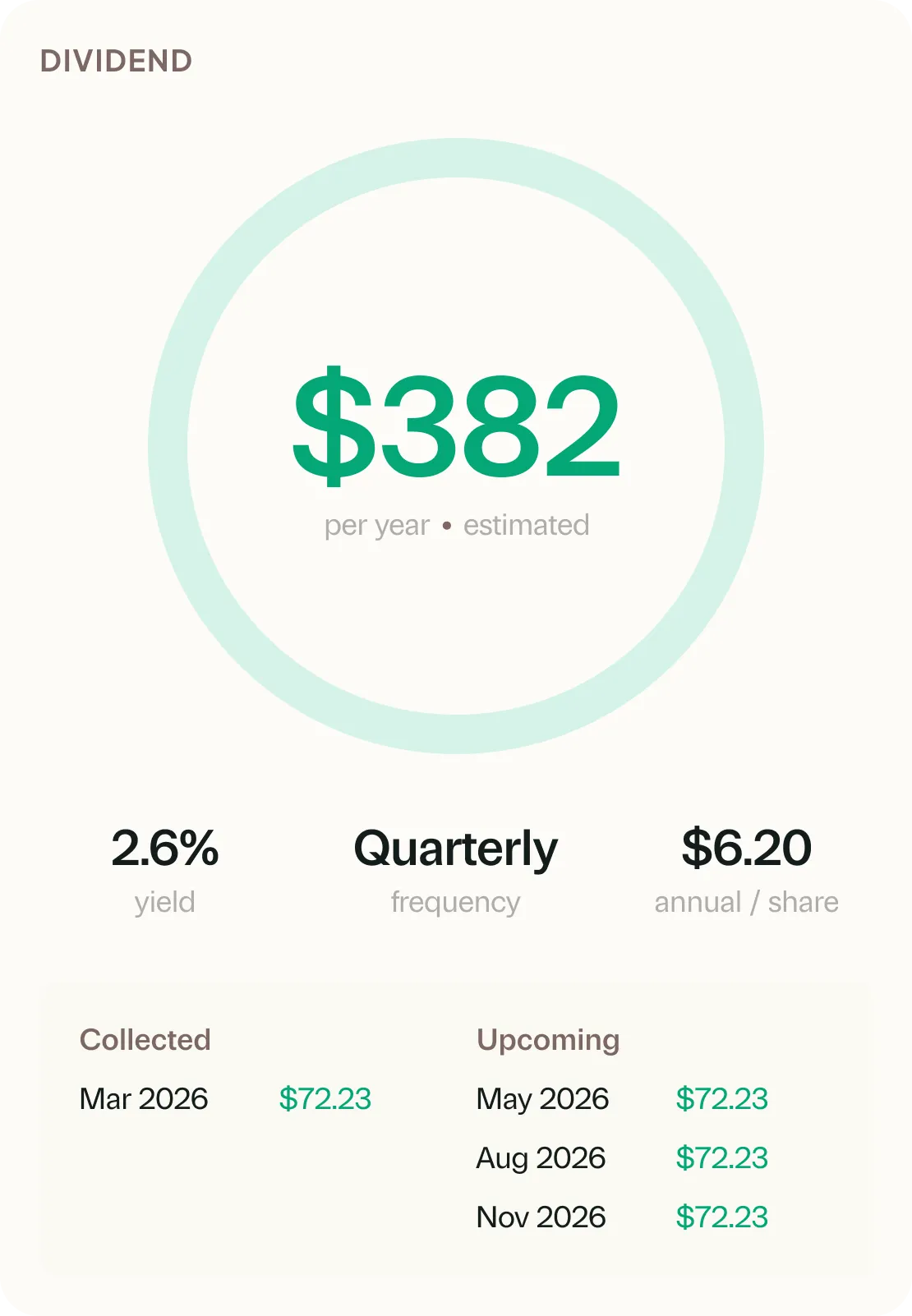Select the 2.6% yield value
The height and width of the screenshot is (1316, 912).
tap(164, 849)
